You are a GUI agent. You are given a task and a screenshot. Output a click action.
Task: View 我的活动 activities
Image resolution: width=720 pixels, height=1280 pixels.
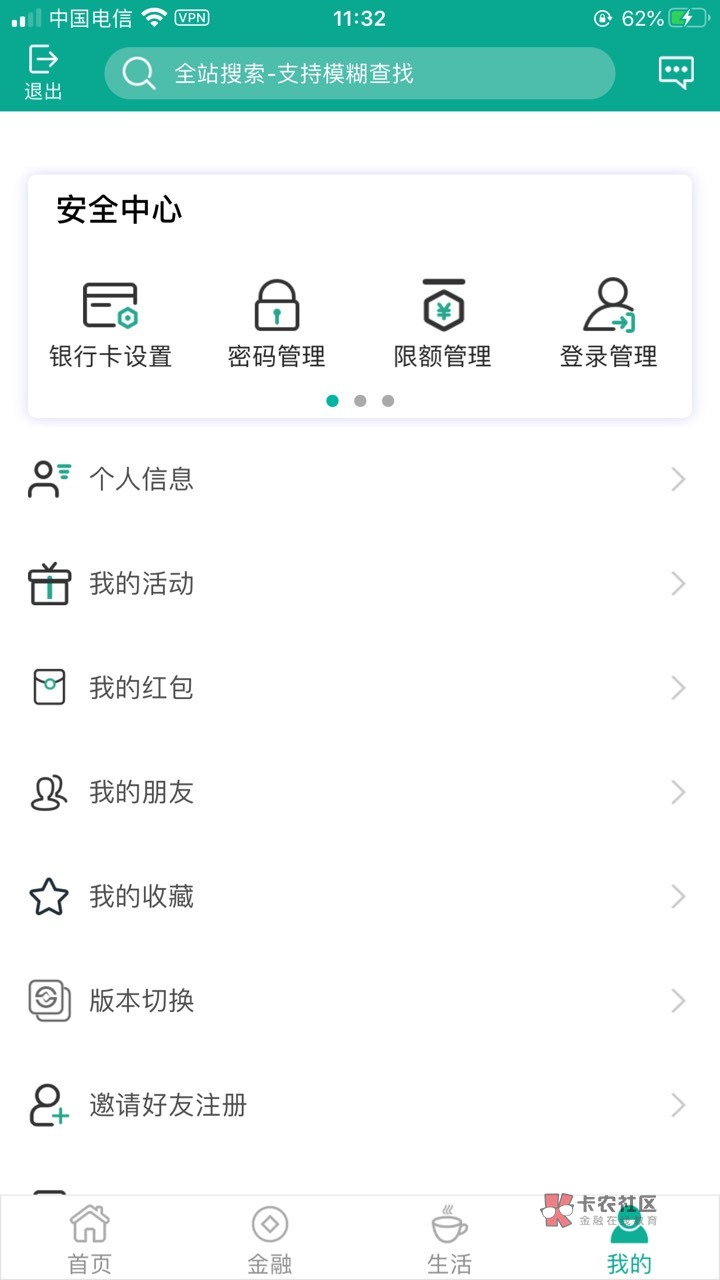[360, 584]
